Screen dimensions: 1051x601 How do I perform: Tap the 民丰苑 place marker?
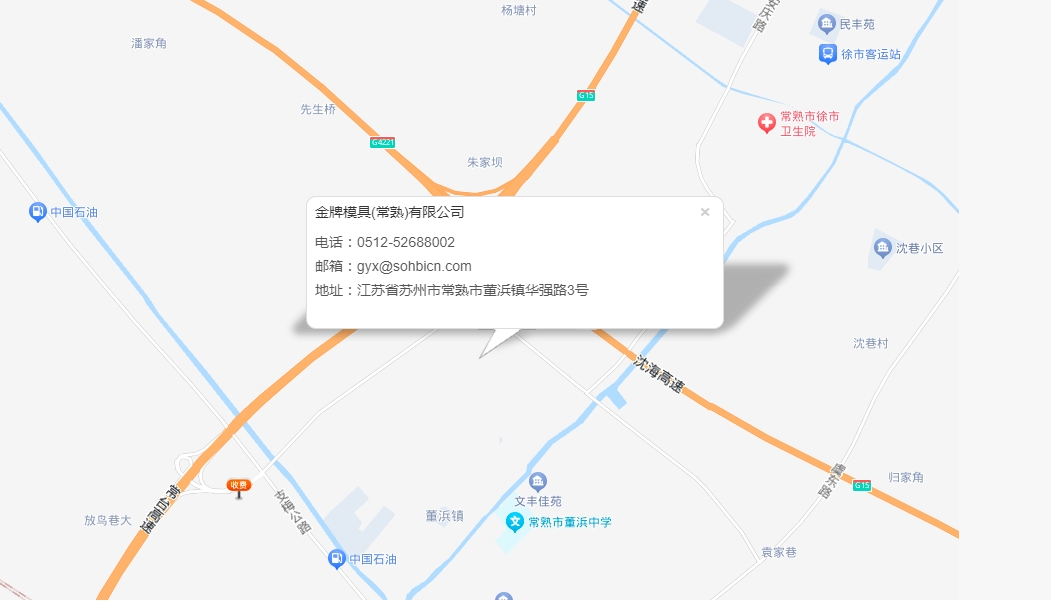pyautogui.click(x=826, y=24)
